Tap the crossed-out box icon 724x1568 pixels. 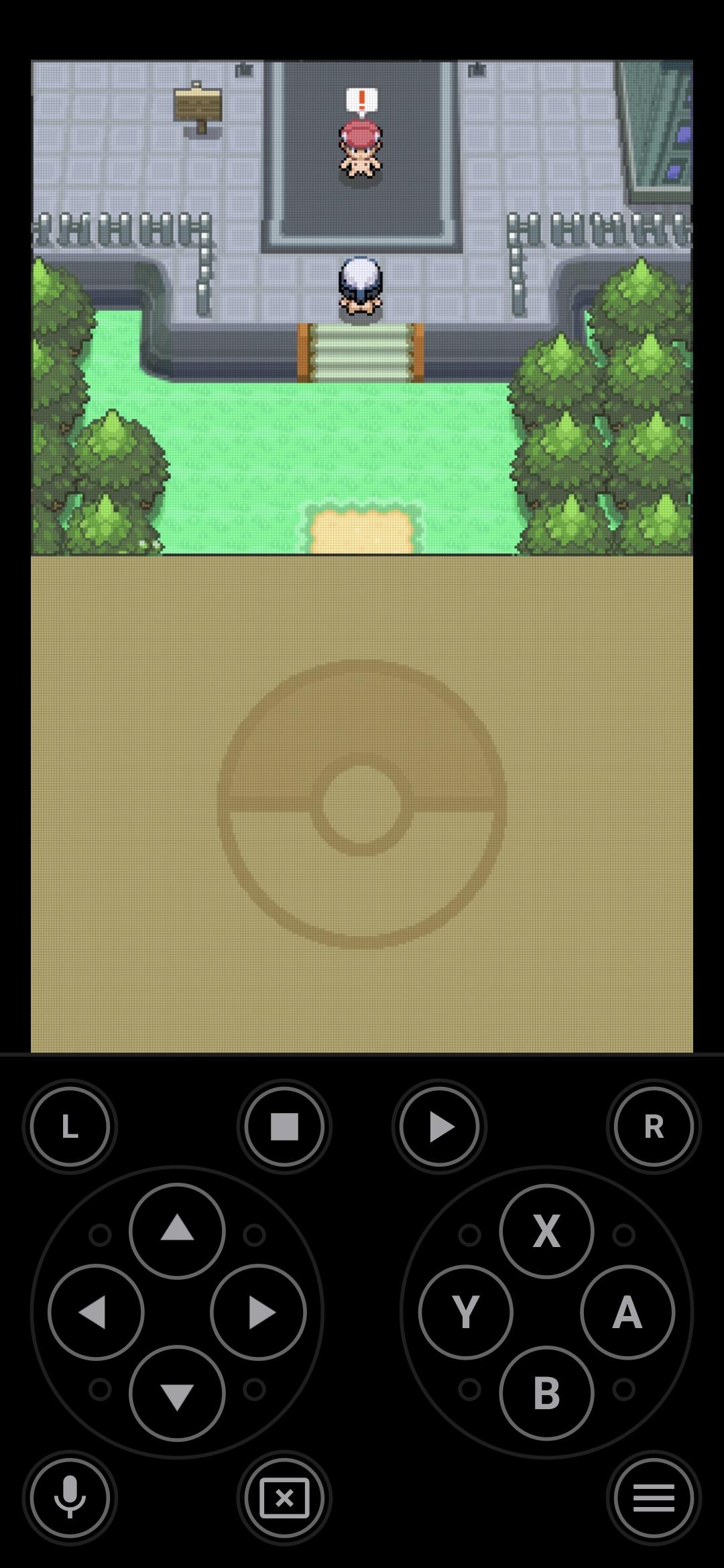click(284, 1498)
